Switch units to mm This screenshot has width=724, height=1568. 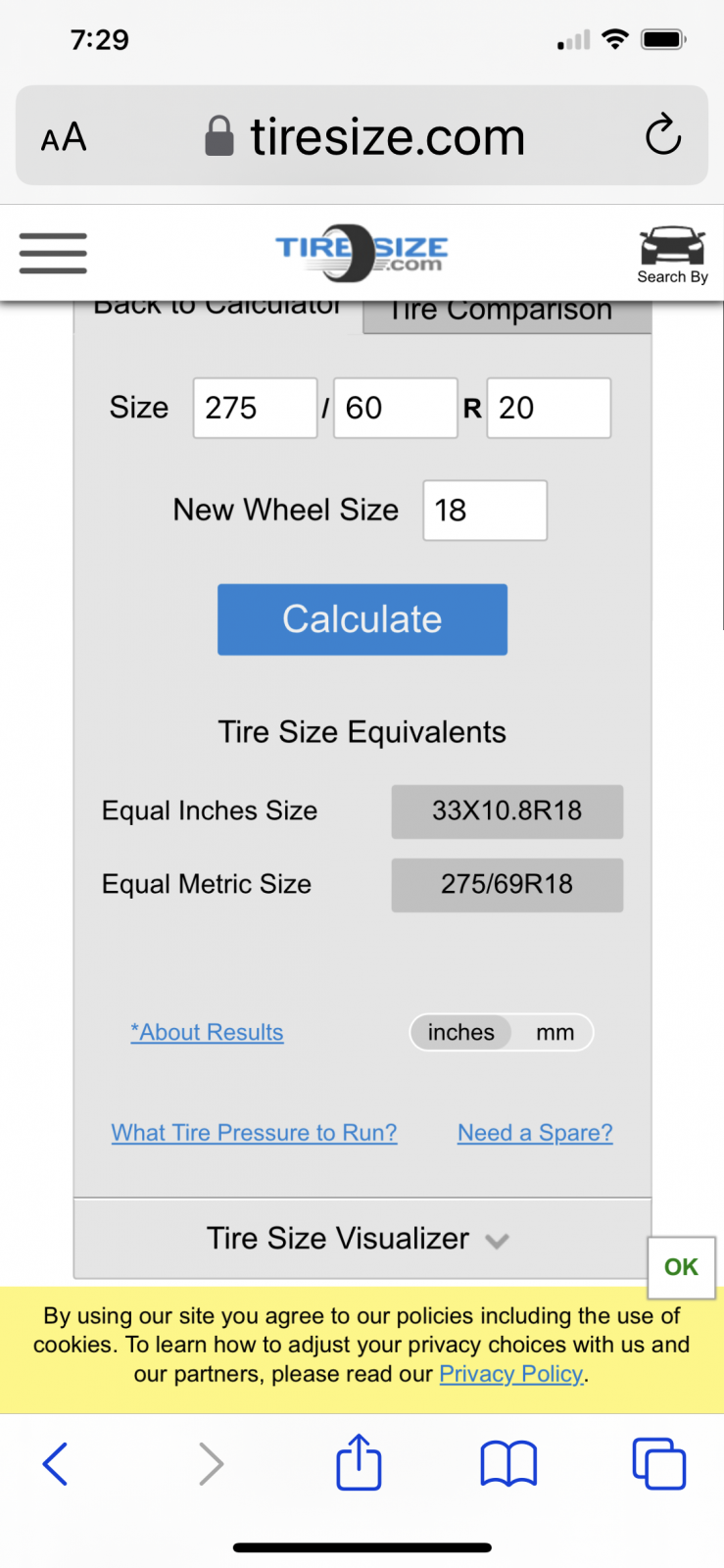[555, 1032]
